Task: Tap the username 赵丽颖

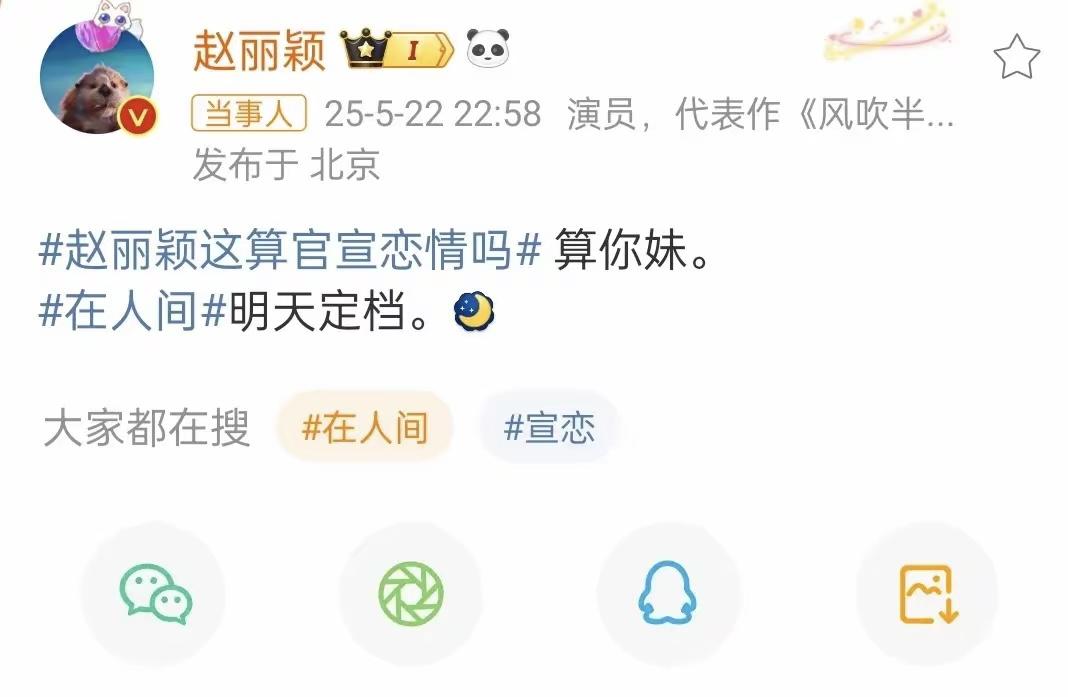Action: [x=259, y=50]
